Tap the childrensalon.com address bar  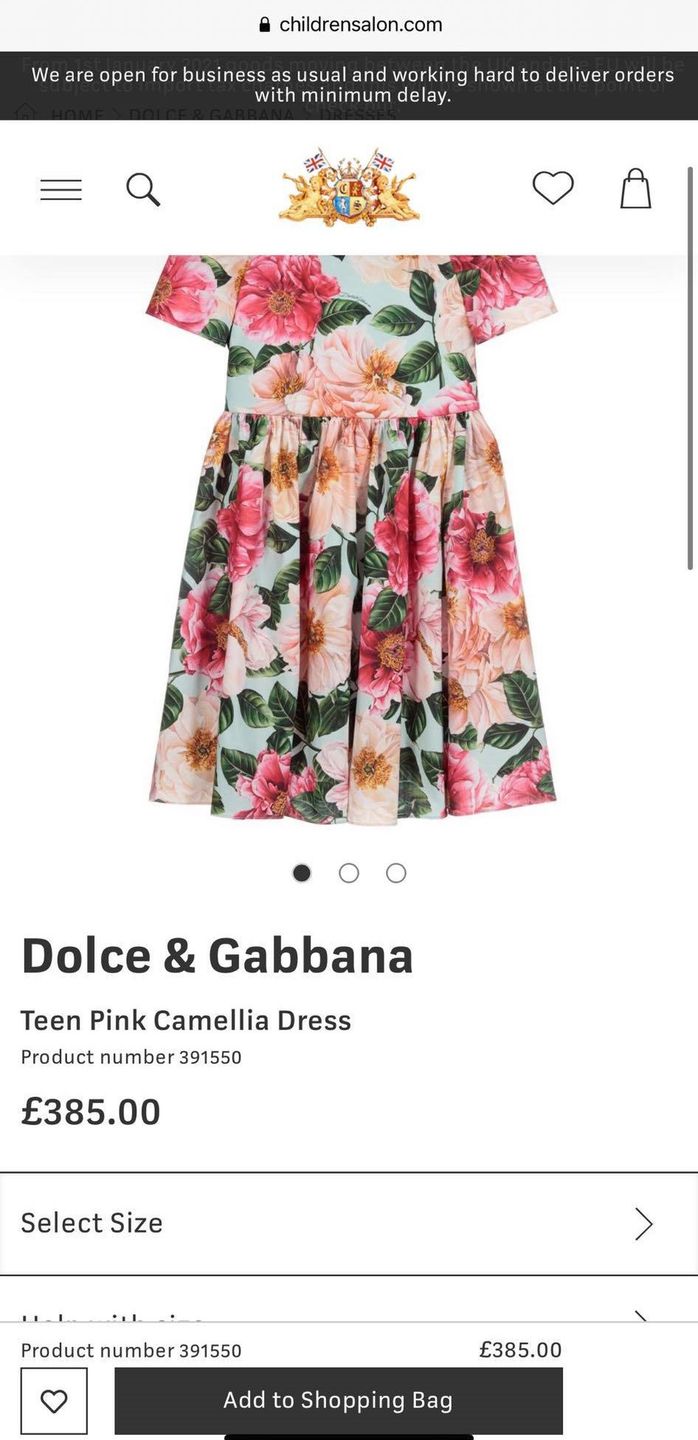click(349, 24)
